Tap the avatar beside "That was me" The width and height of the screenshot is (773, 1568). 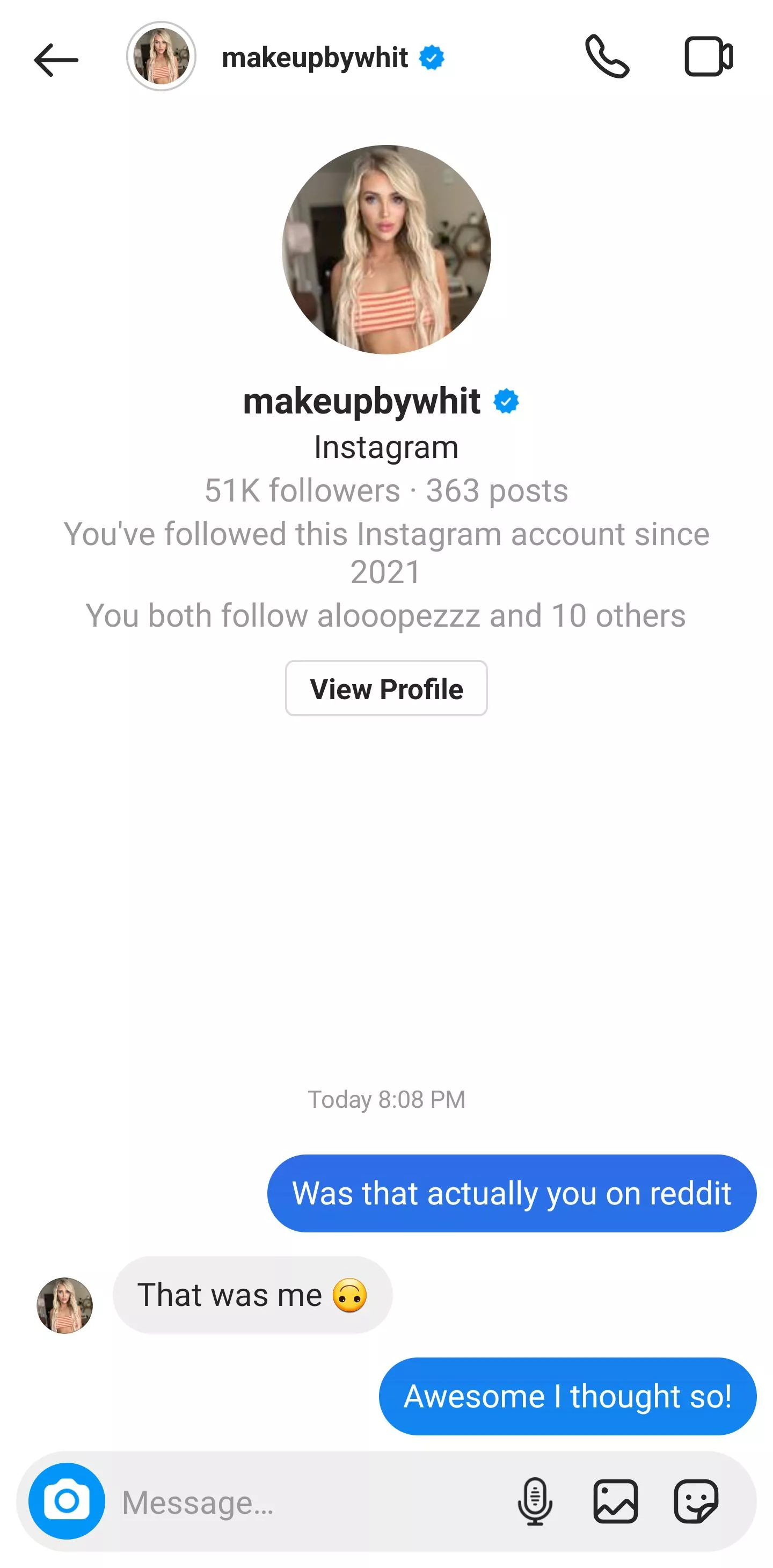pyautogui.click(x=65, y=1305)
